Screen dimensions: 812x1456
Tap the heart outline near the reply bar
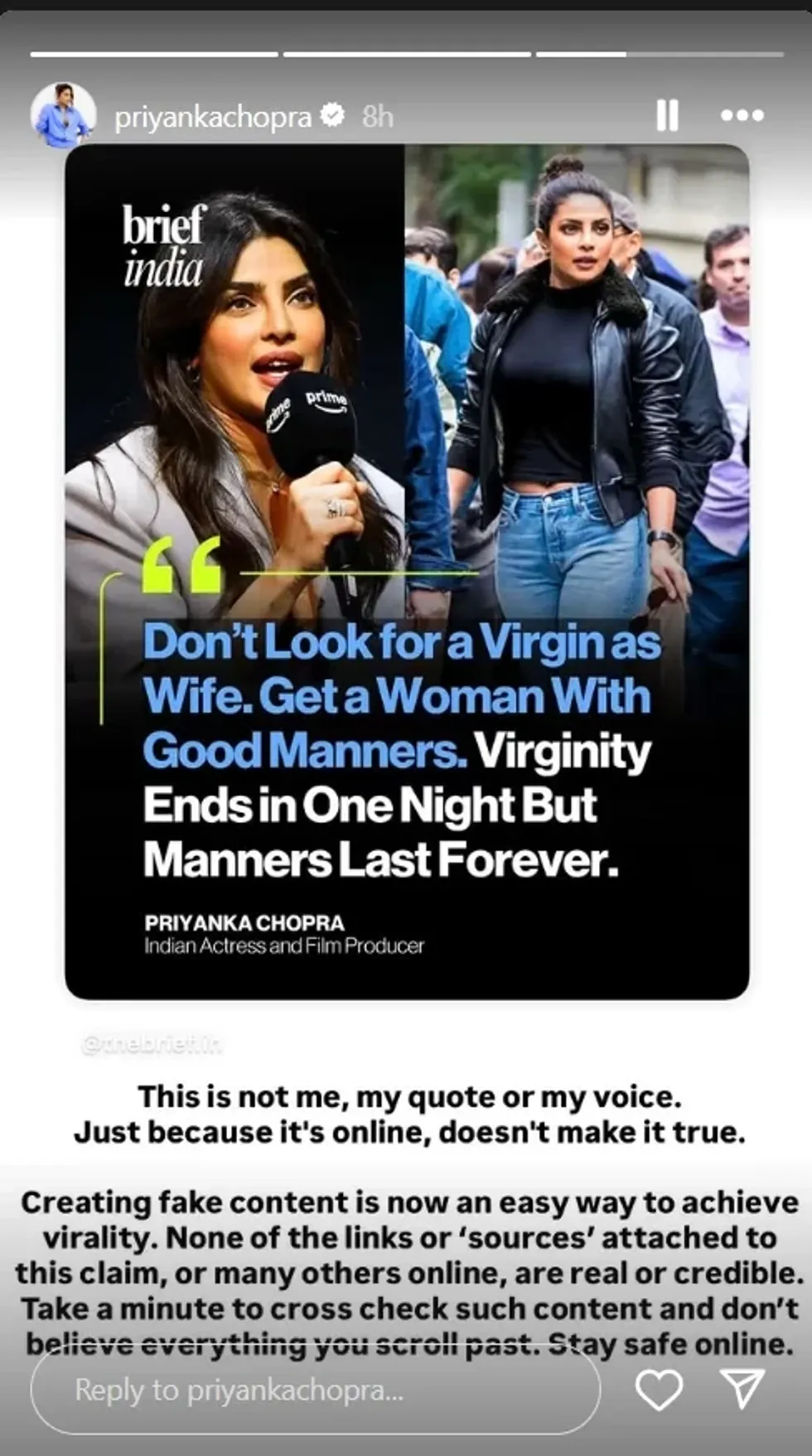tap(660, 1389)
